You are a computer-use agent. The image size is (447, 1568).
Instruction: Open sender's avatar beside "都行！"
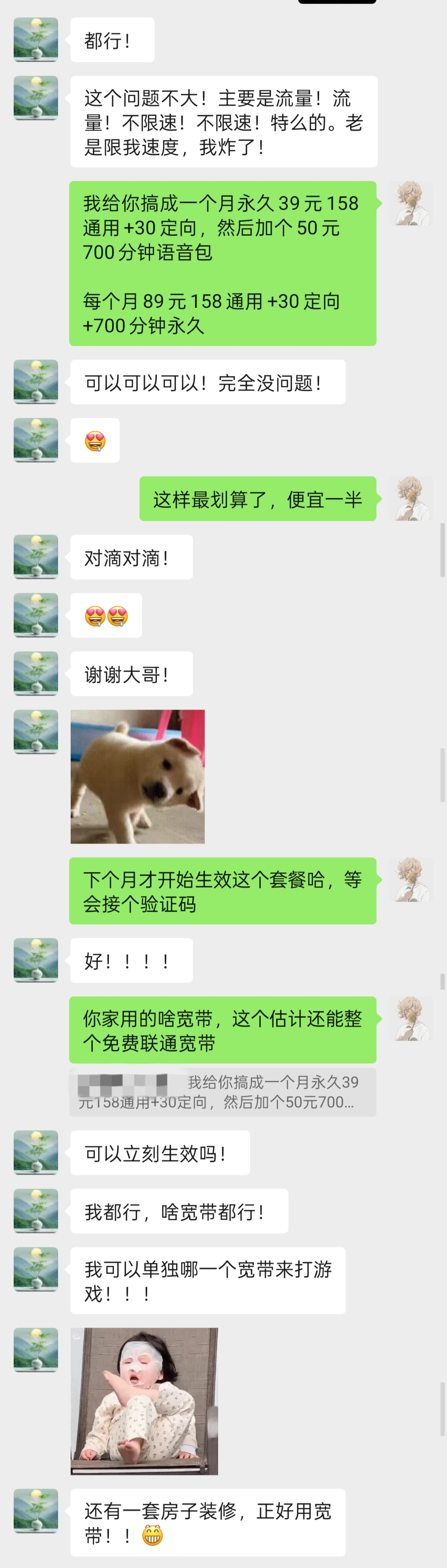pos(36,40)
